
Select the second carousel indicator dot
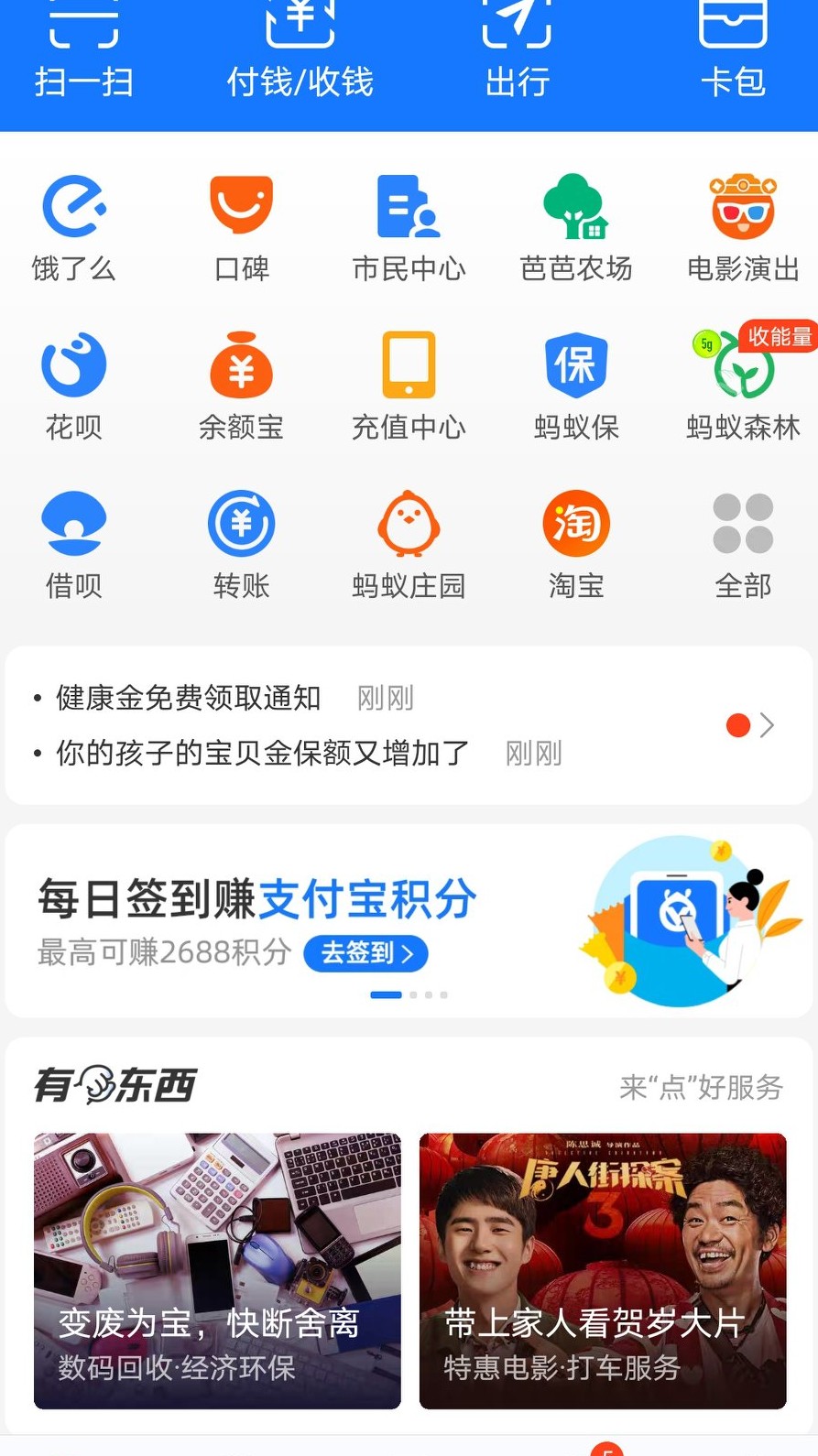pos(413,994)
